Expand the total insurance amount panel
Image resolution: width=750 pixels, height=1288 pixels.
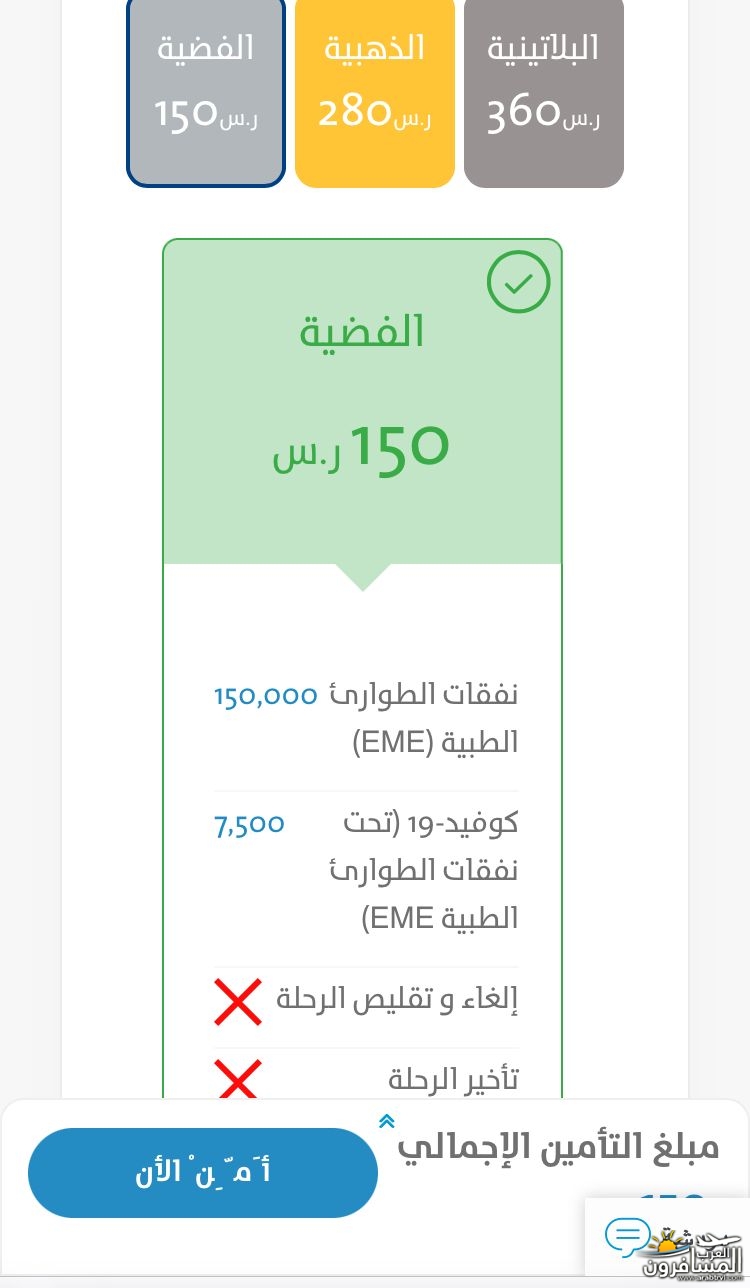click(387, 1122)
